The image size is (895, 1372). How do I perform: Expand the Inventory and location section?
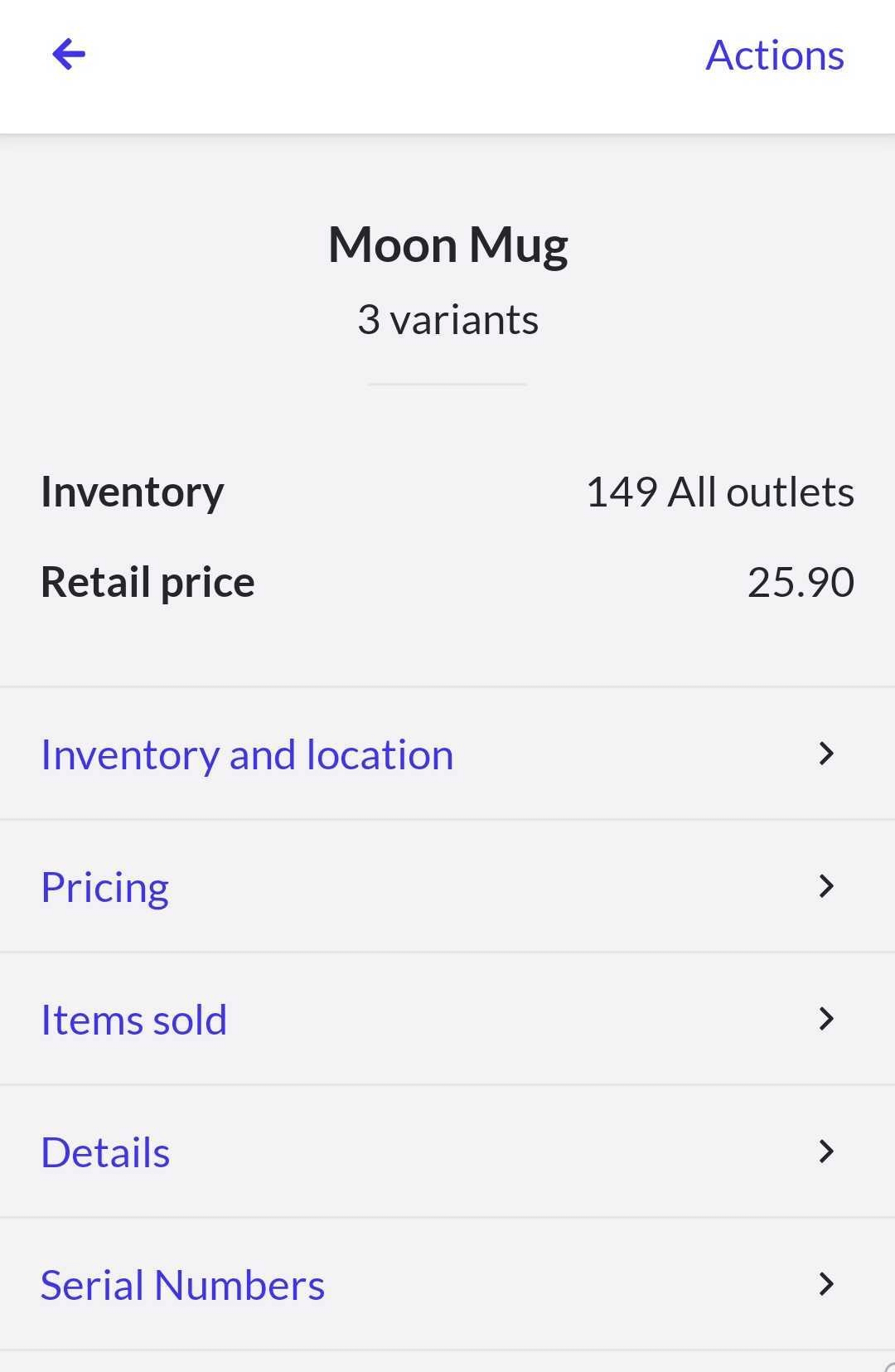coord(249,754)
